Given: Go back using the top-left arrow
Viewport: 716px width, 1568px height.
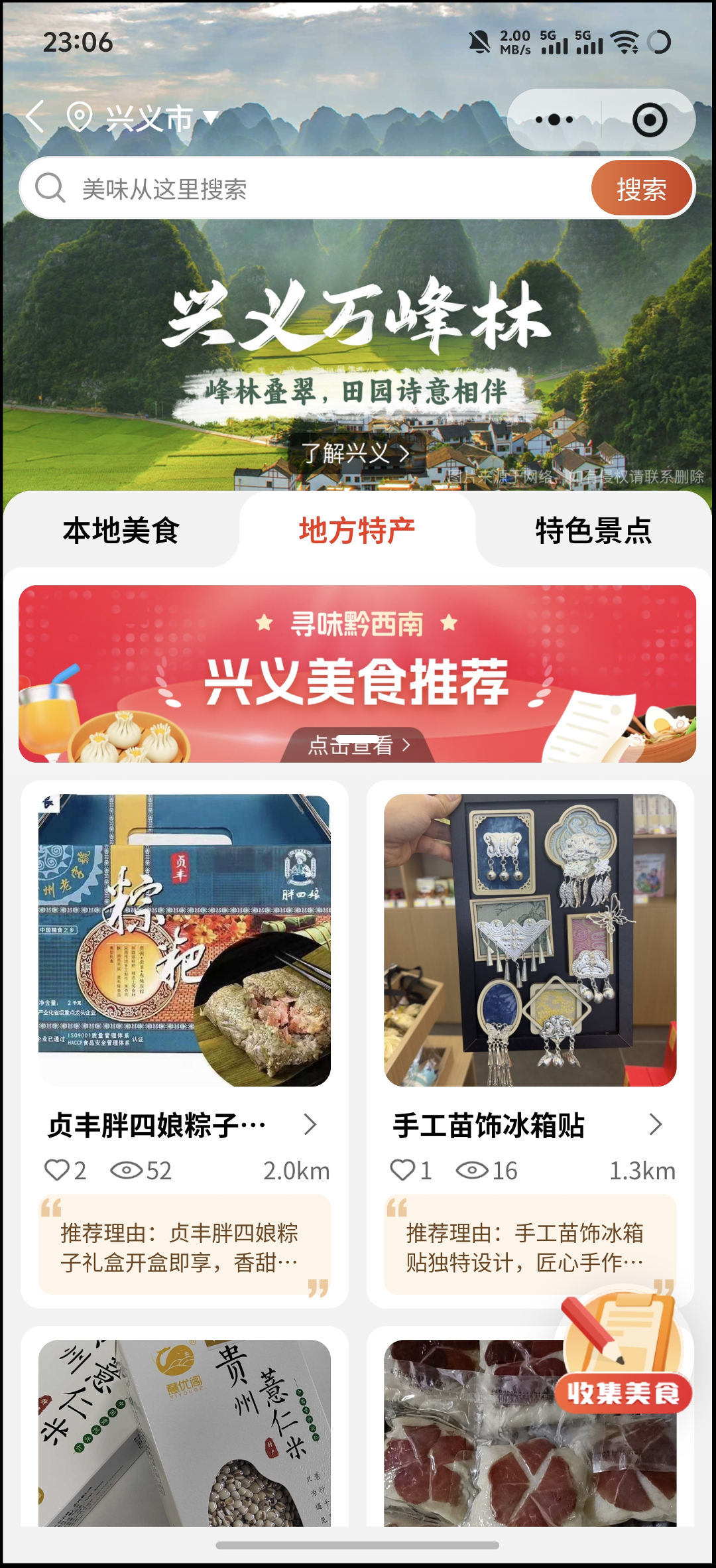Looking at the screenshot, I should 34,117.
